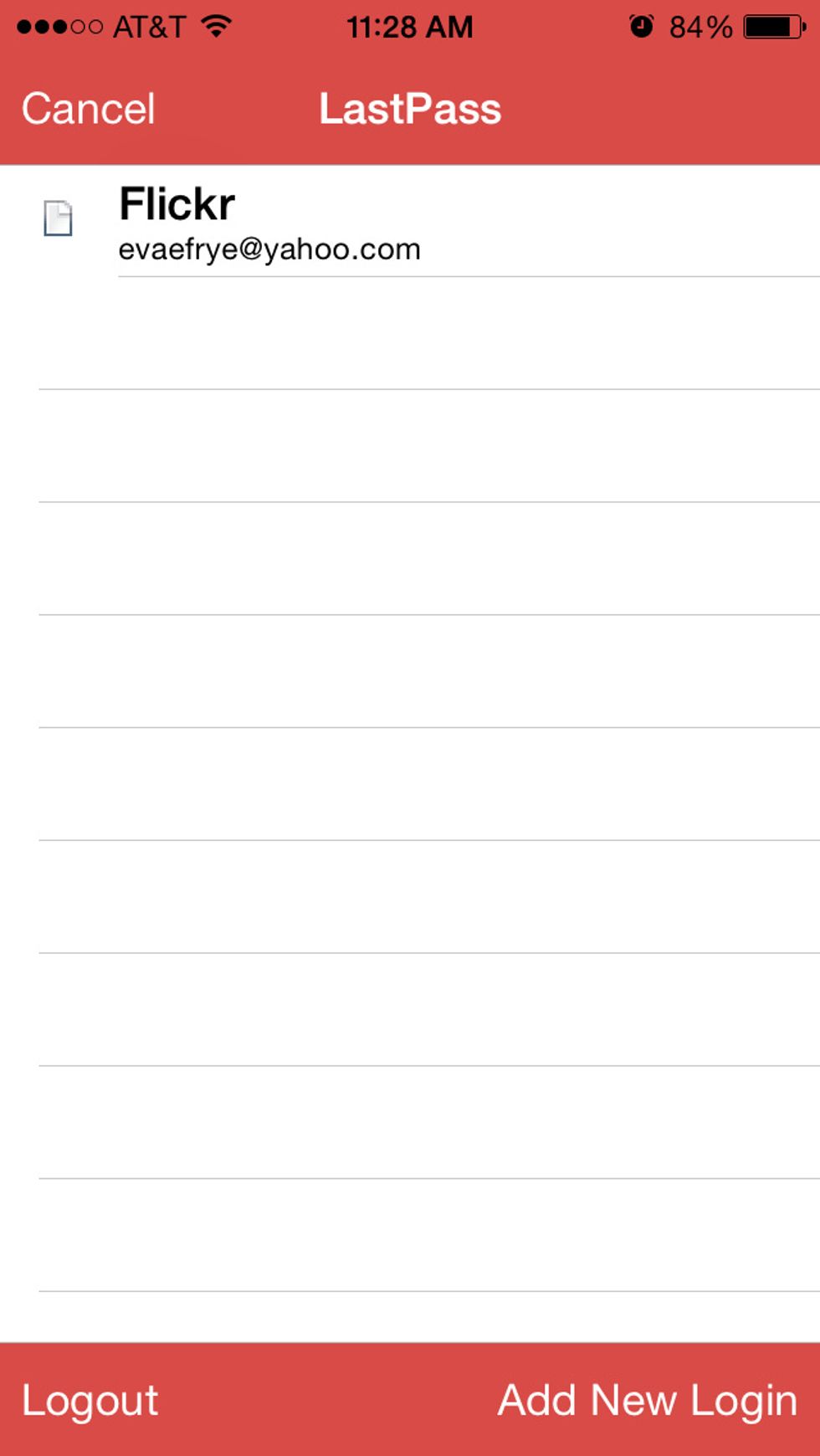Add a new login
The height and width of the screenshot is (1456, 820).
647,1400
